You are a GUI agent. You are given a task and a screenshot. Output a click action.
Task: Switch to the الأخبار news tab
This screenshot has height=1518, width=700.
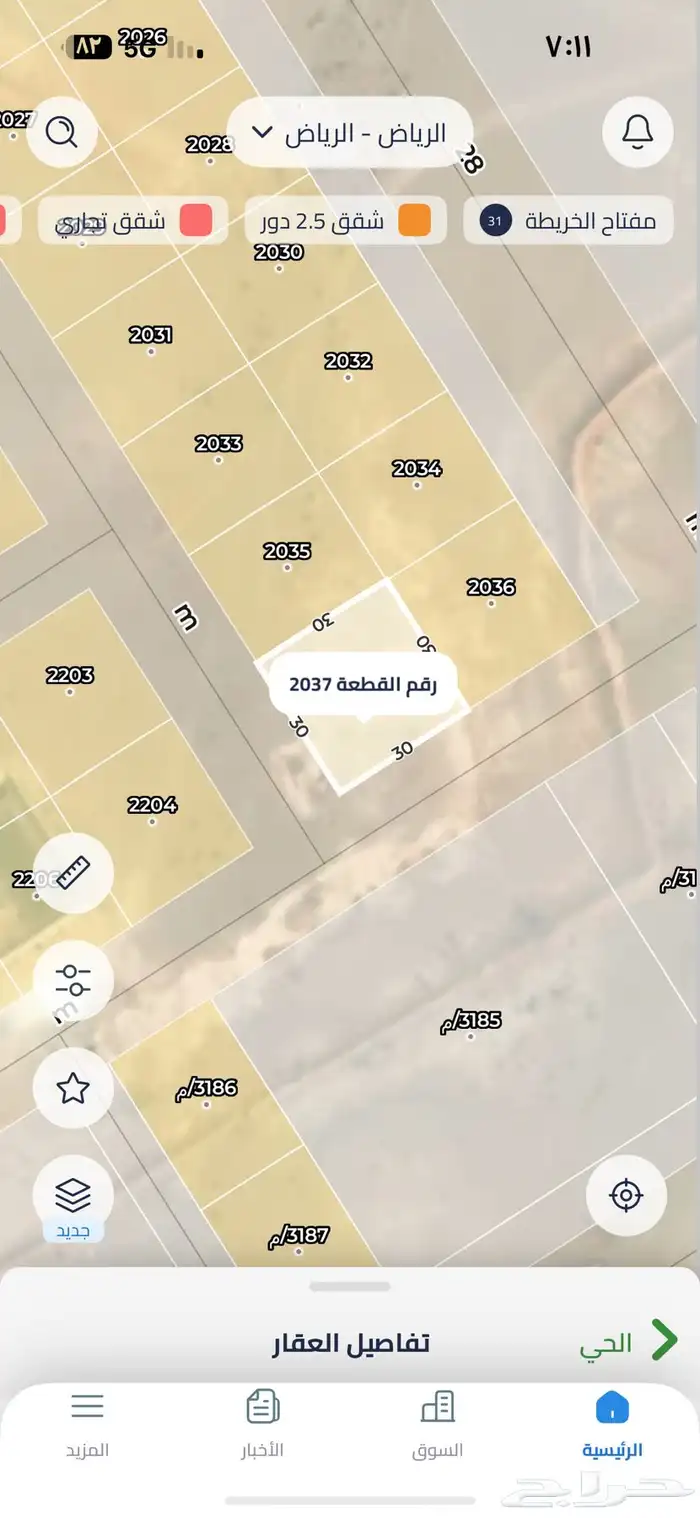click(262, 1422)
